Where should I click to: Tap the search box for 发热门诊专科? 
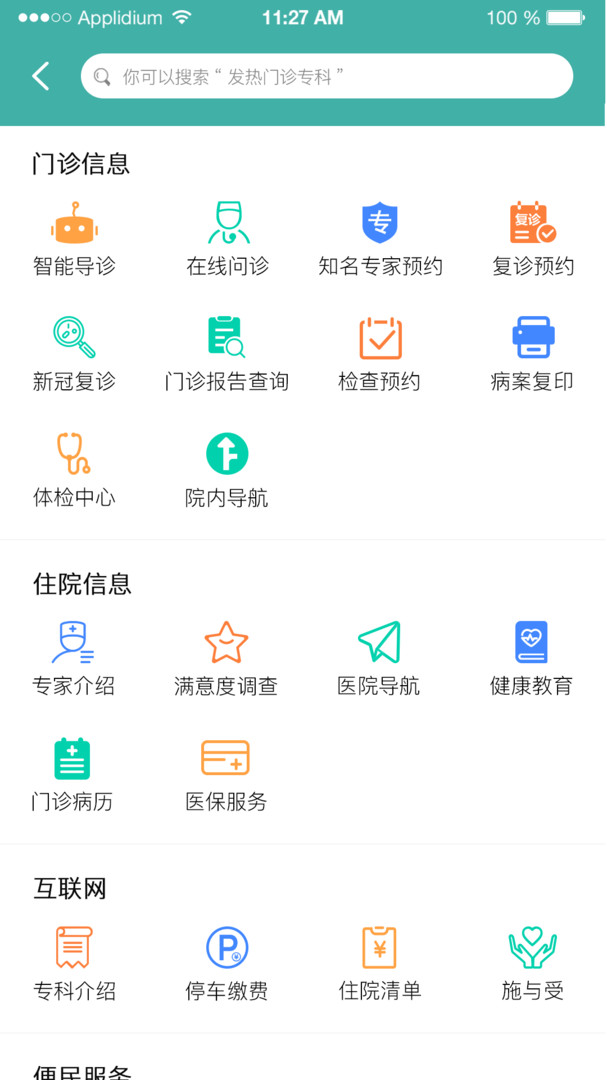tap(326, 76)
